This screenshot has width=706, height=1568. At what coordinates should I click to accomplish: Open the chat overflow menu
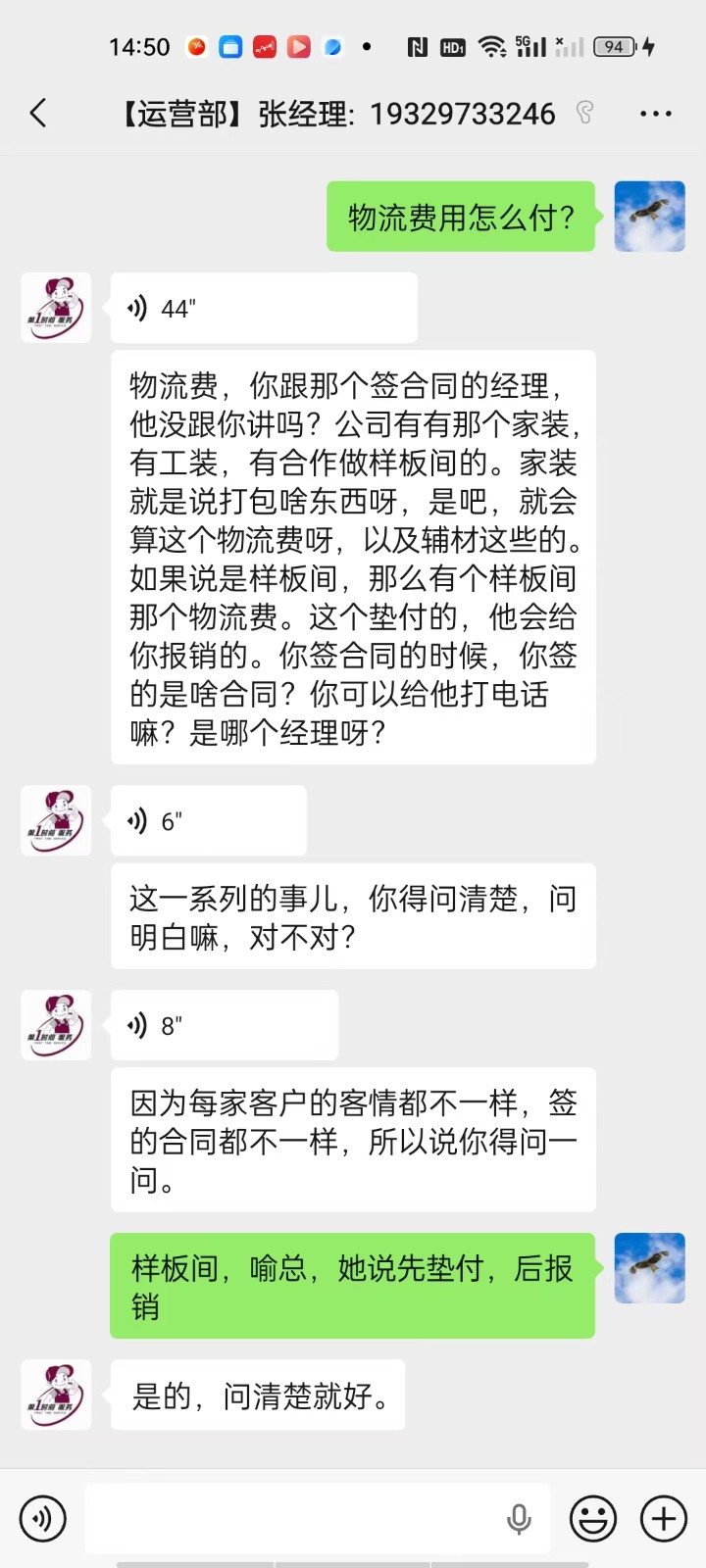[x=655, y=114]
